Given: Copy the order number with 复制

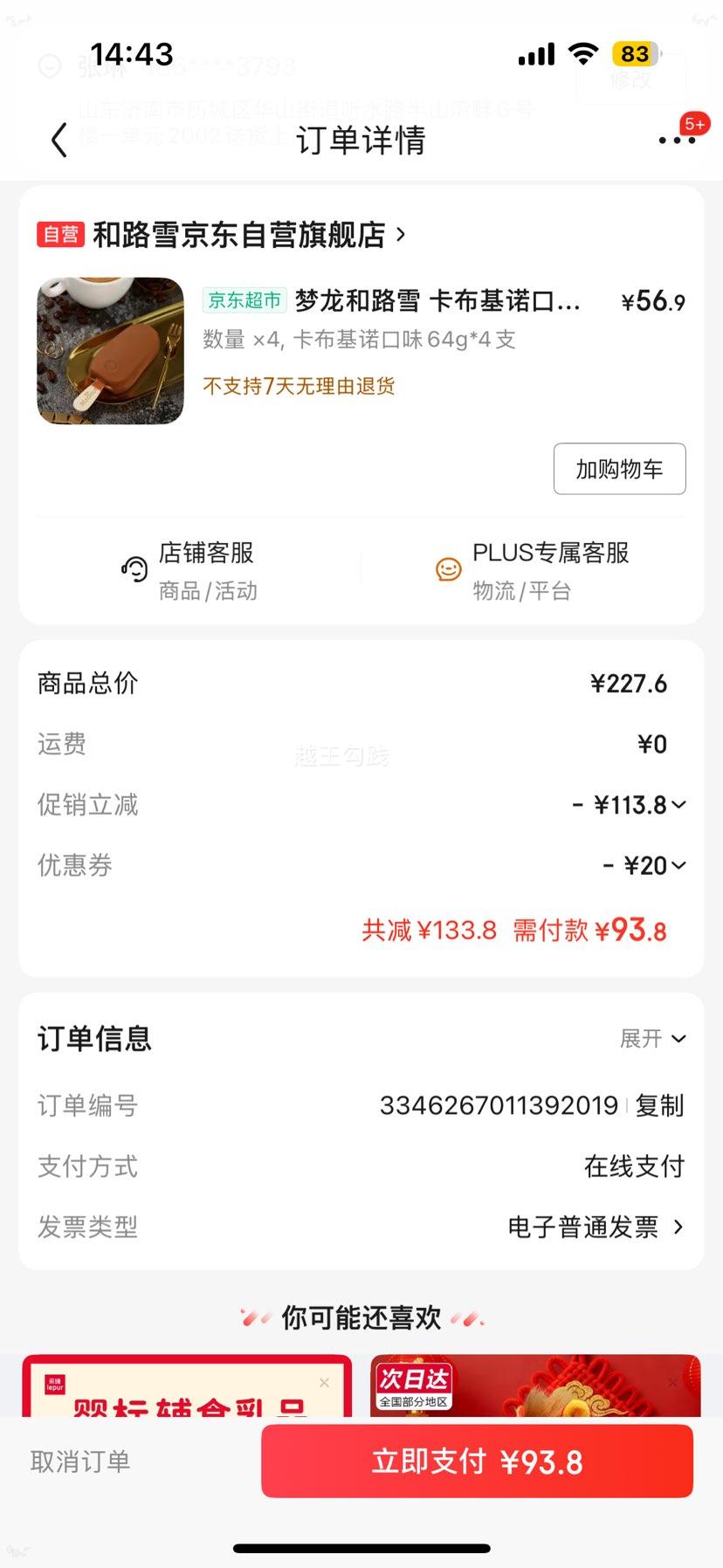Looking at the screenshot, I should (x=659, y=1106).
